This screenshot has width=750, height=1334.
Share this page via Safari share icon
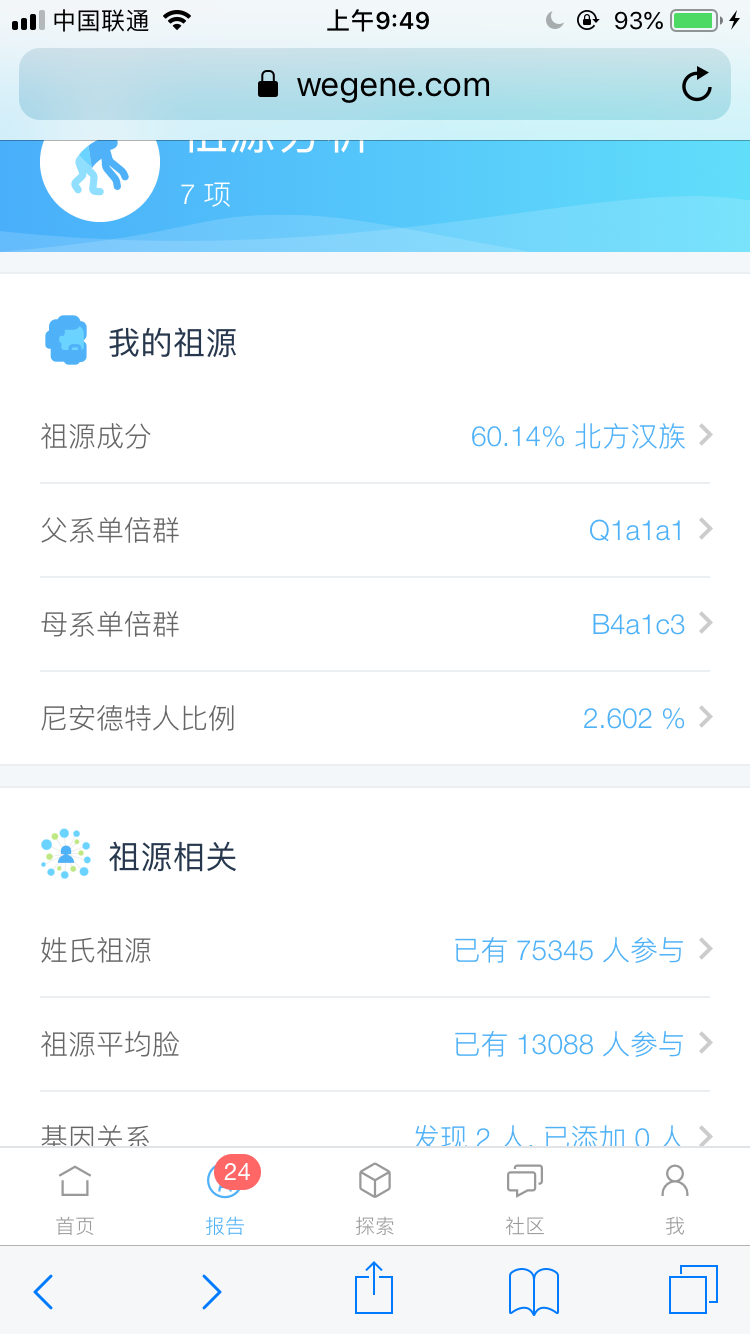[375, 1288]
